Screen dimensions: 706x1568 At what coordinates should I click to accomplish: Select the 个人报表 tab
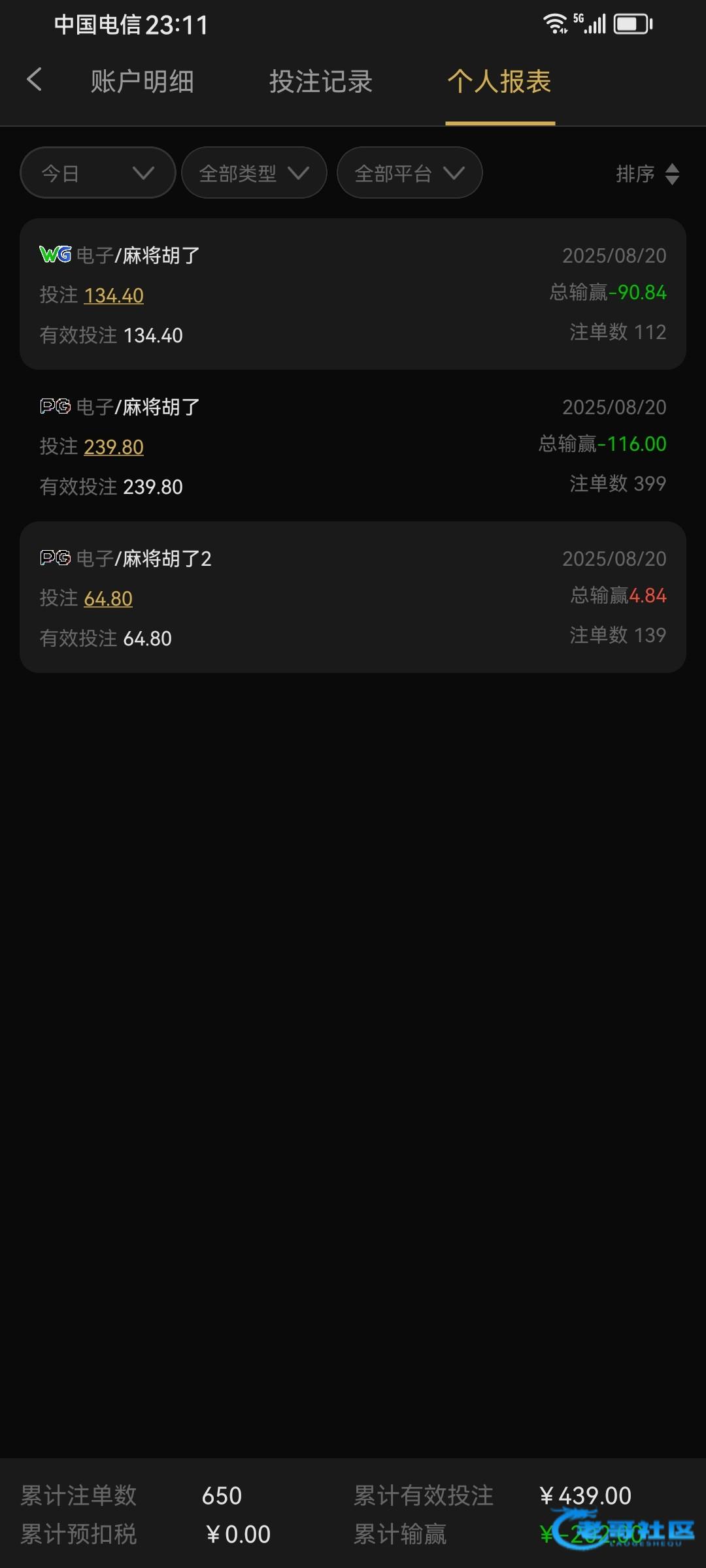click(x=499, y=82)
